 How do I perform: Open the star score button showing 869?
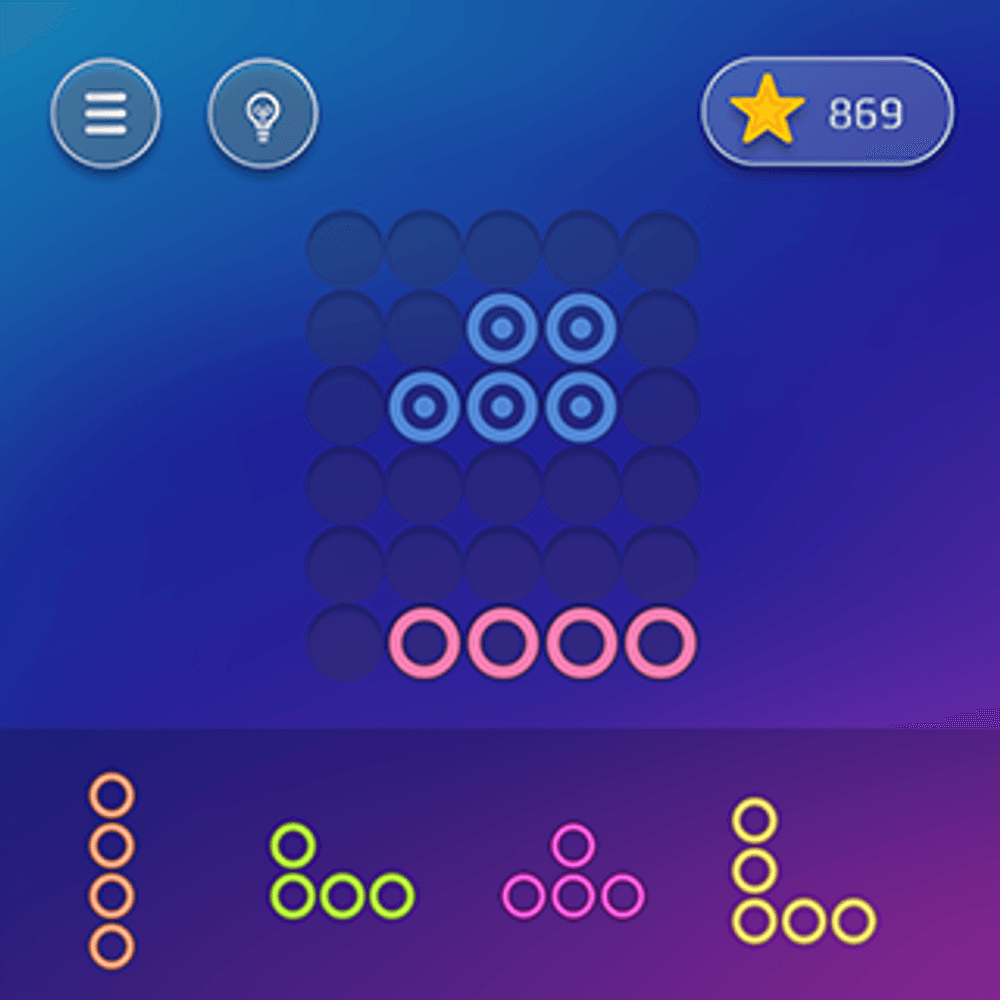point(827,113)
